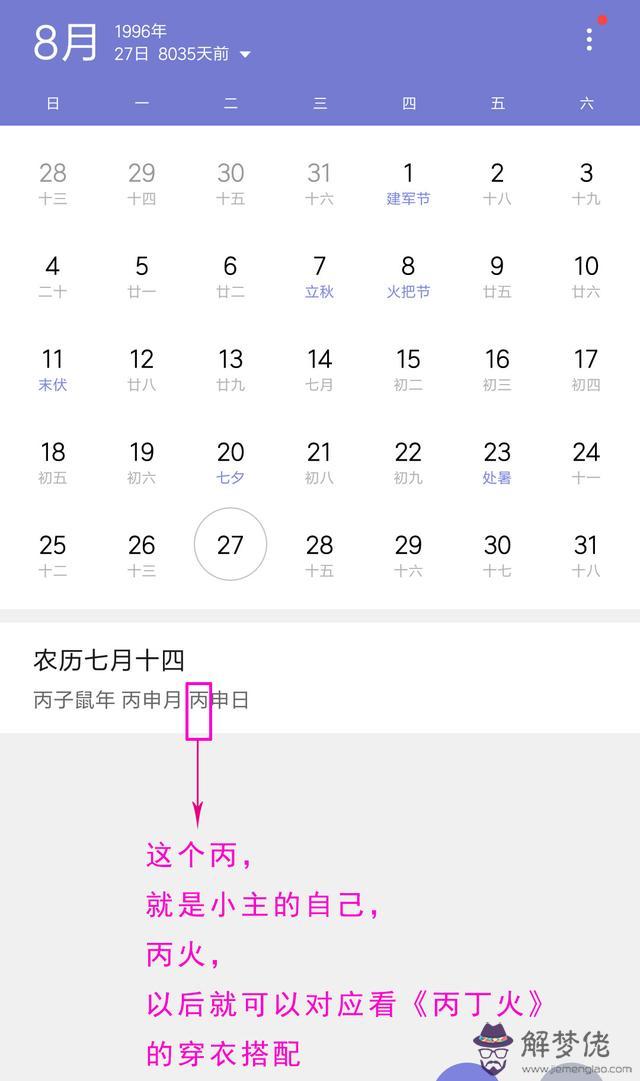Expand the 1996年 27日 date picker dropdown
The height and width of the screenshot is (1081, 640).
pos(245,54)
